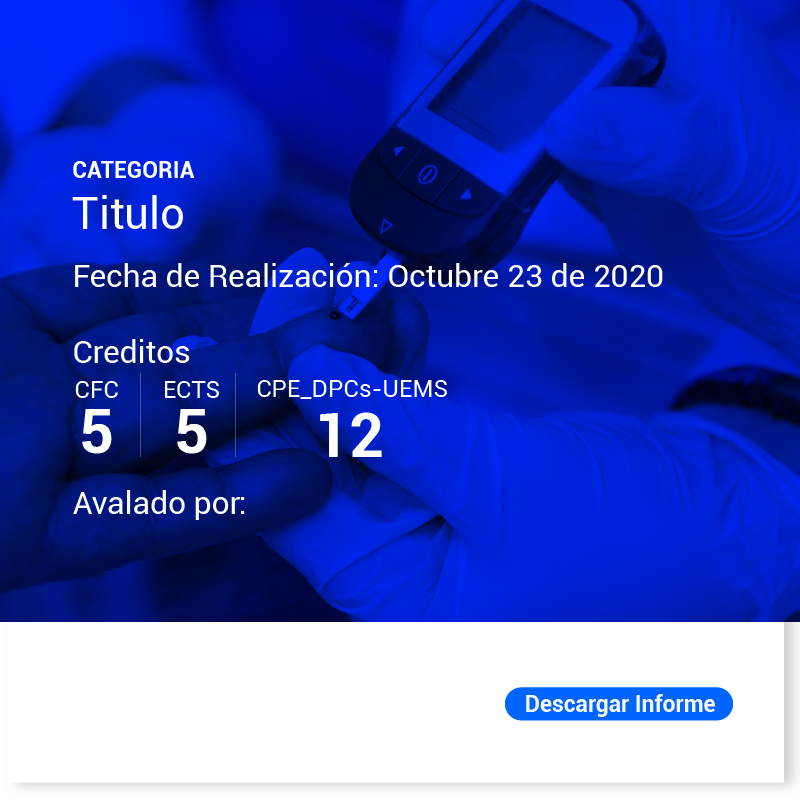This screenshot has width=800, height=800.
Task: Tap the Descargar Informe button
Action: pos(619,704)
